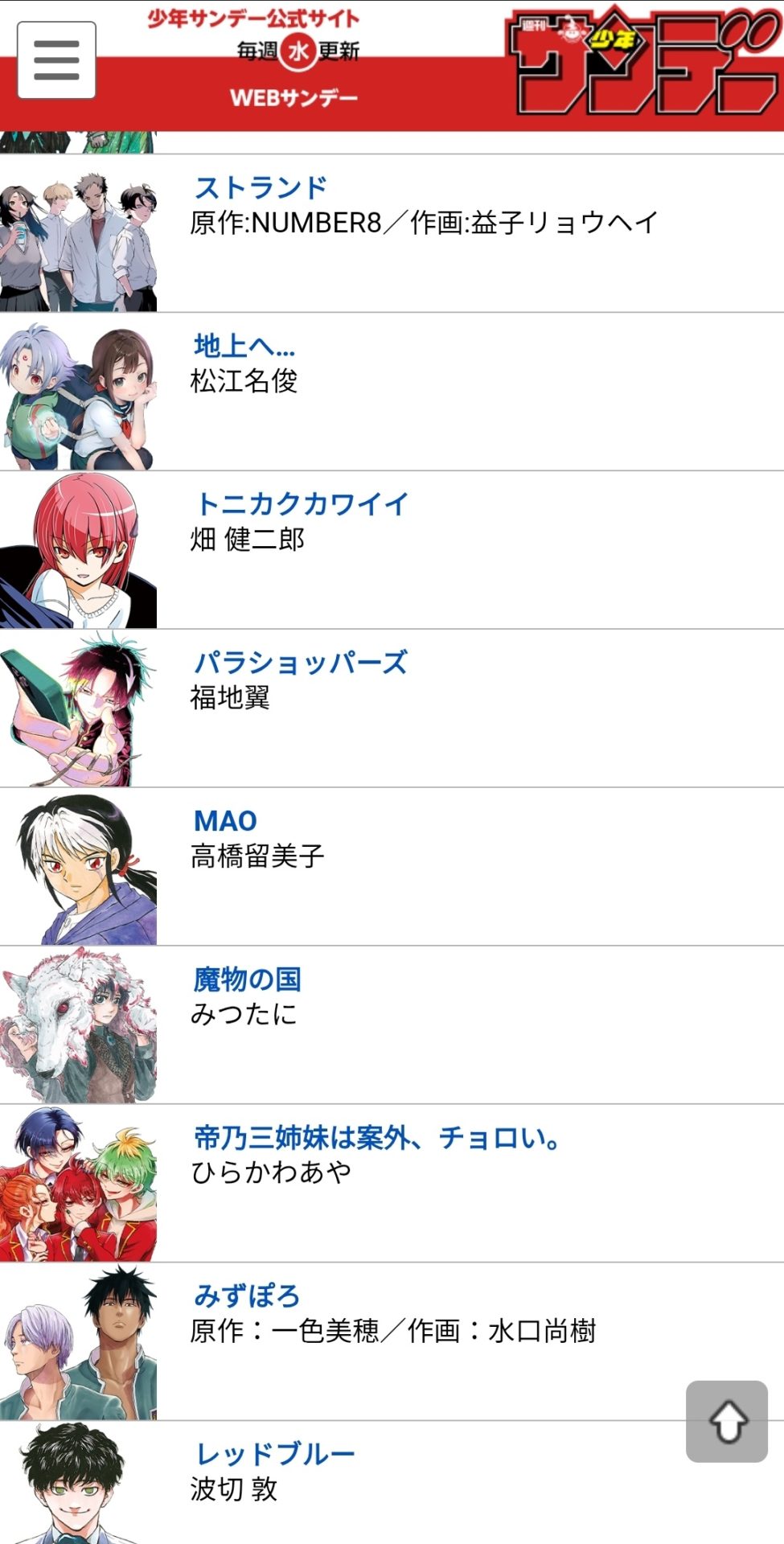
Task: Select the トニカクカワイイ title link
Action: (x=302, y=504)
